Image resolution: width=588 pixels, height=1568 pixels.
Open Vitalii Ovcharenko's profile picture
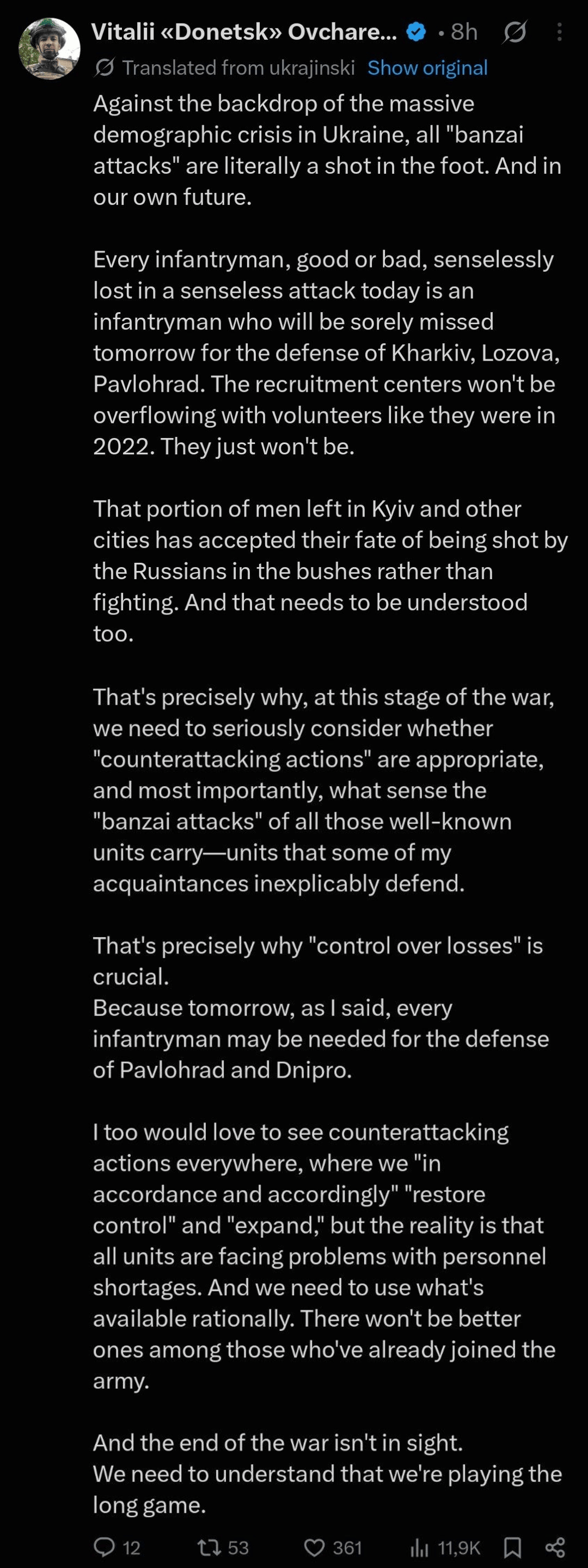(x=49, y=48)
